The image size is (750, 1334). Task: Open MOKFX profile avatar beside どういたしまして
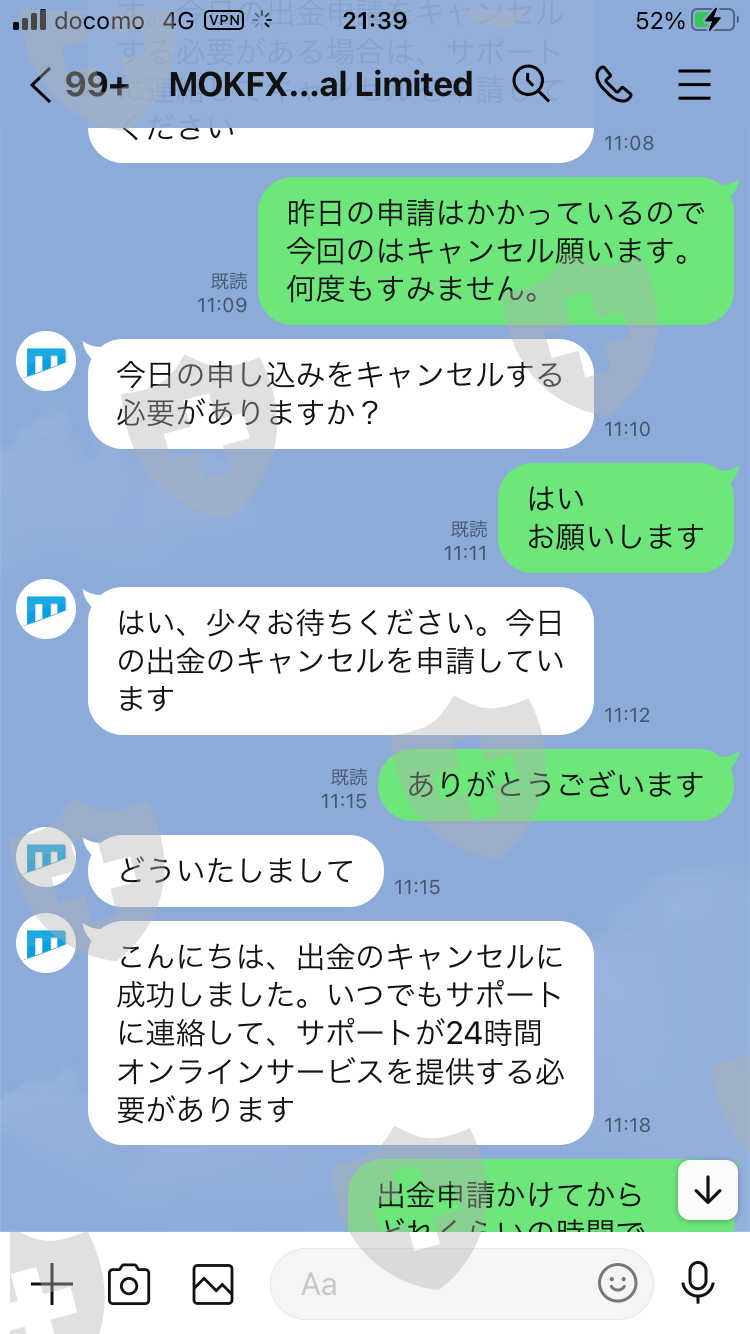point(46,857)
